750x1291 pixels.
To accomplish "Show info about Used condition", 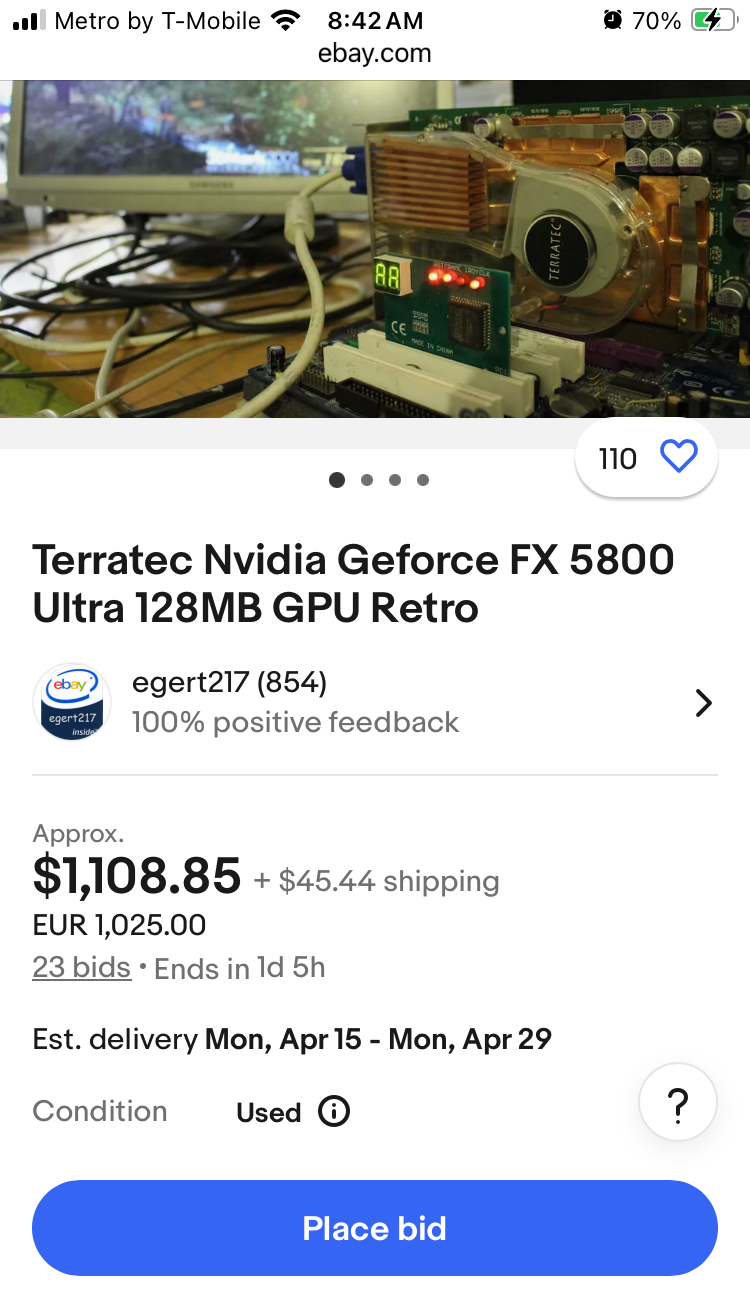I will tap(334, 1111).
